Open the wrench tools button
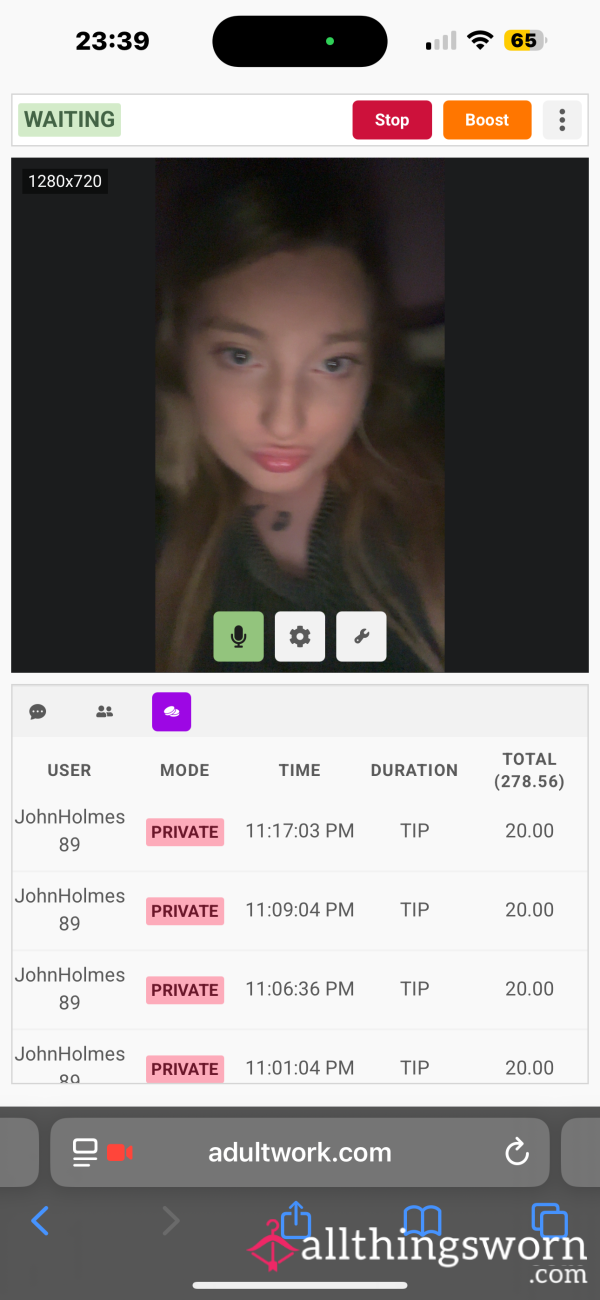 tap(361, 636)
